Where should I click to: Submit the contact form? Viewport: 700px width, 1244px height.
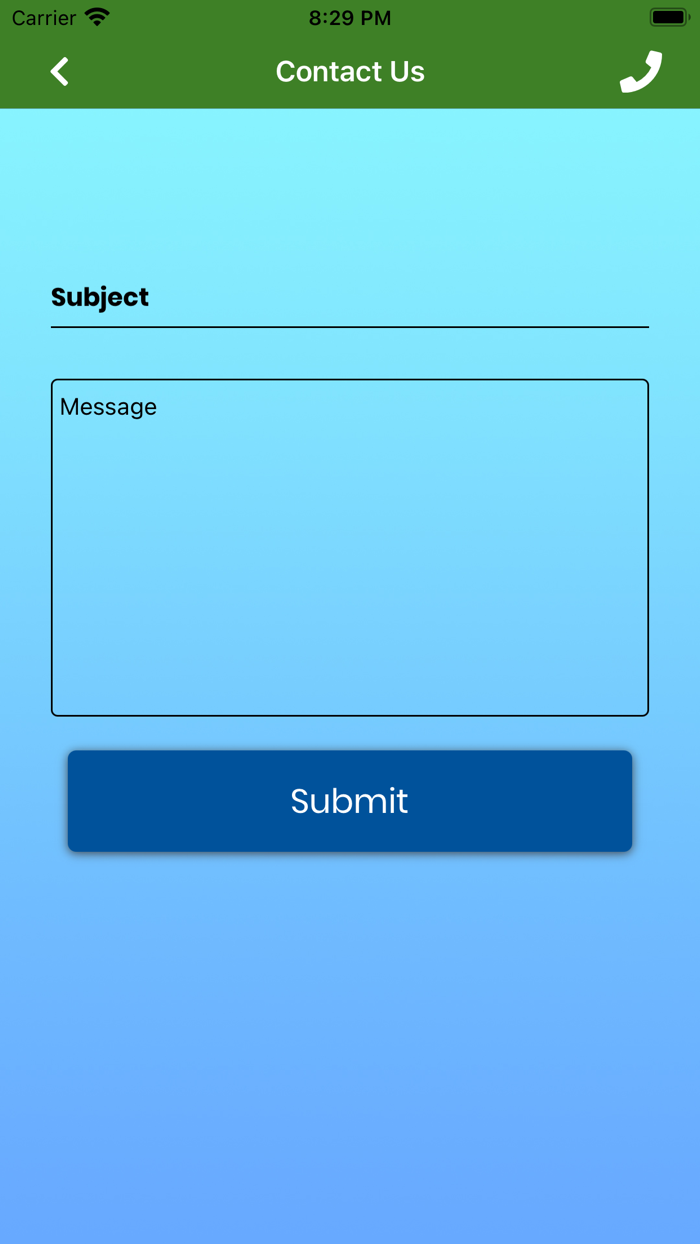coord(350,801)
